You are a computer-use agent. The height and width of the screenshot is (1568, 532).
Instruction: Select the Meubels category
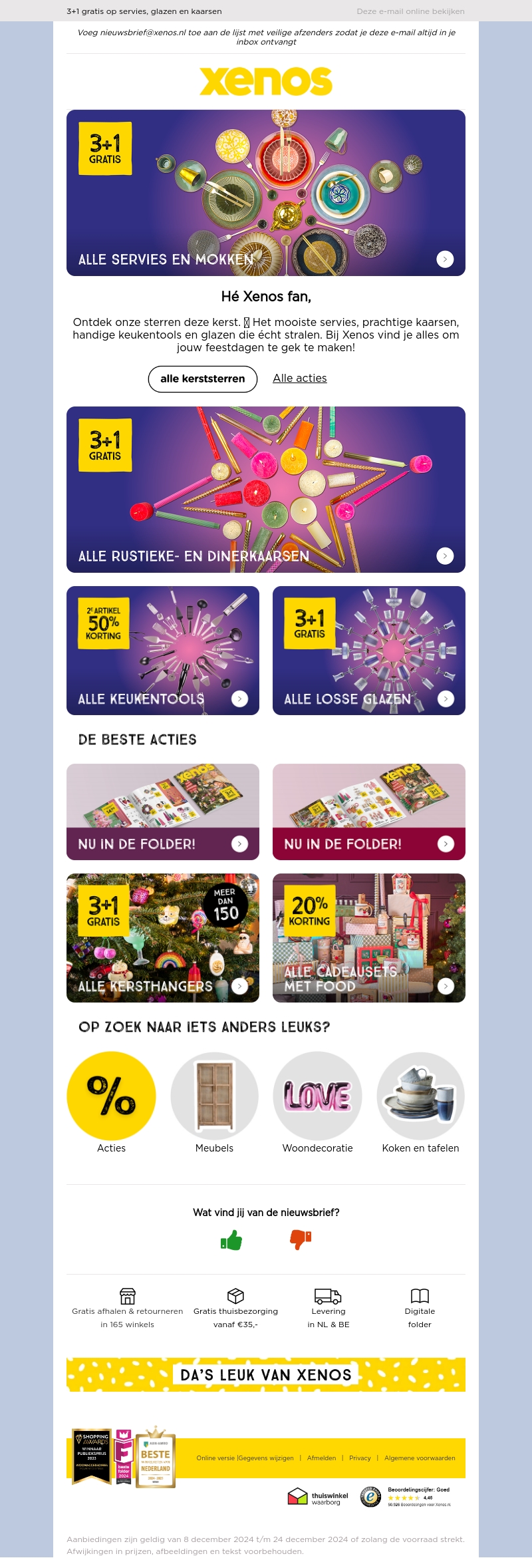pyautogui.click(x=214, y=1096)
